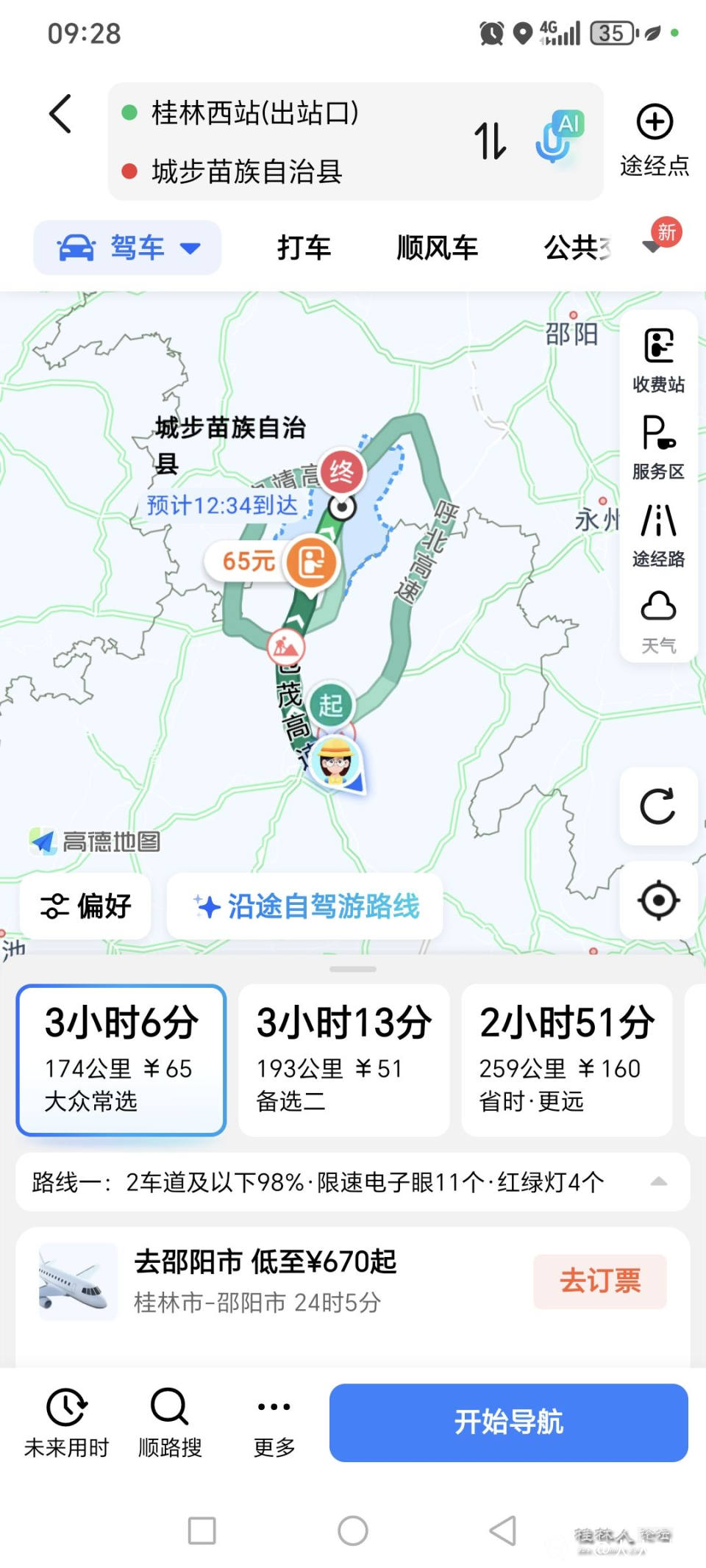Expand the 路线一 details panel
This screenshot has width=706, height=1568.
point(658,1181)
